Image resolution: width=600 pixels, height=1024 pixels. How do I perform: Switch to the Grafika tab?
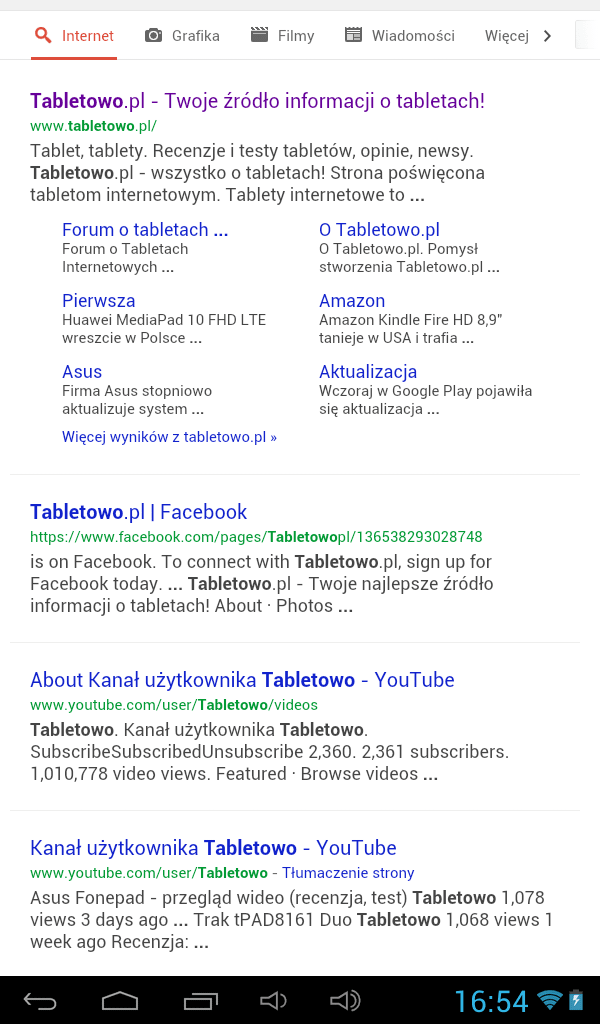[x=182, y=36]
